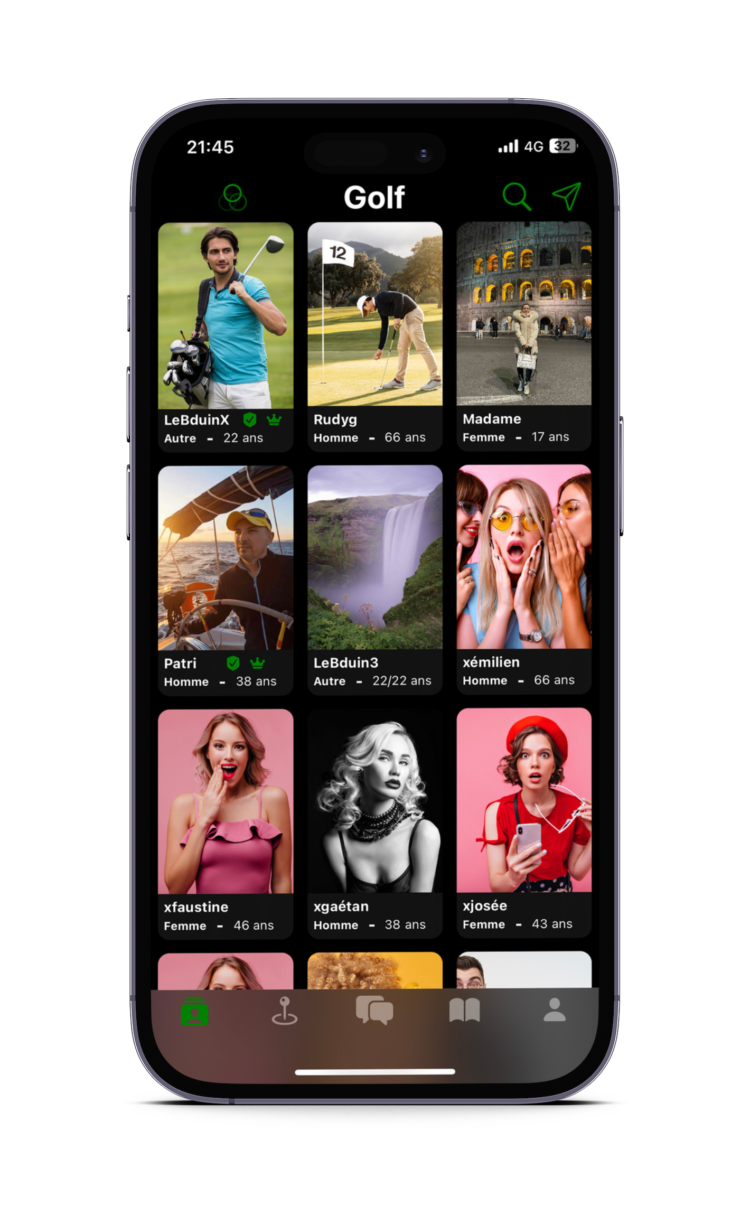Select the green members tab

tap(195, 1011)
